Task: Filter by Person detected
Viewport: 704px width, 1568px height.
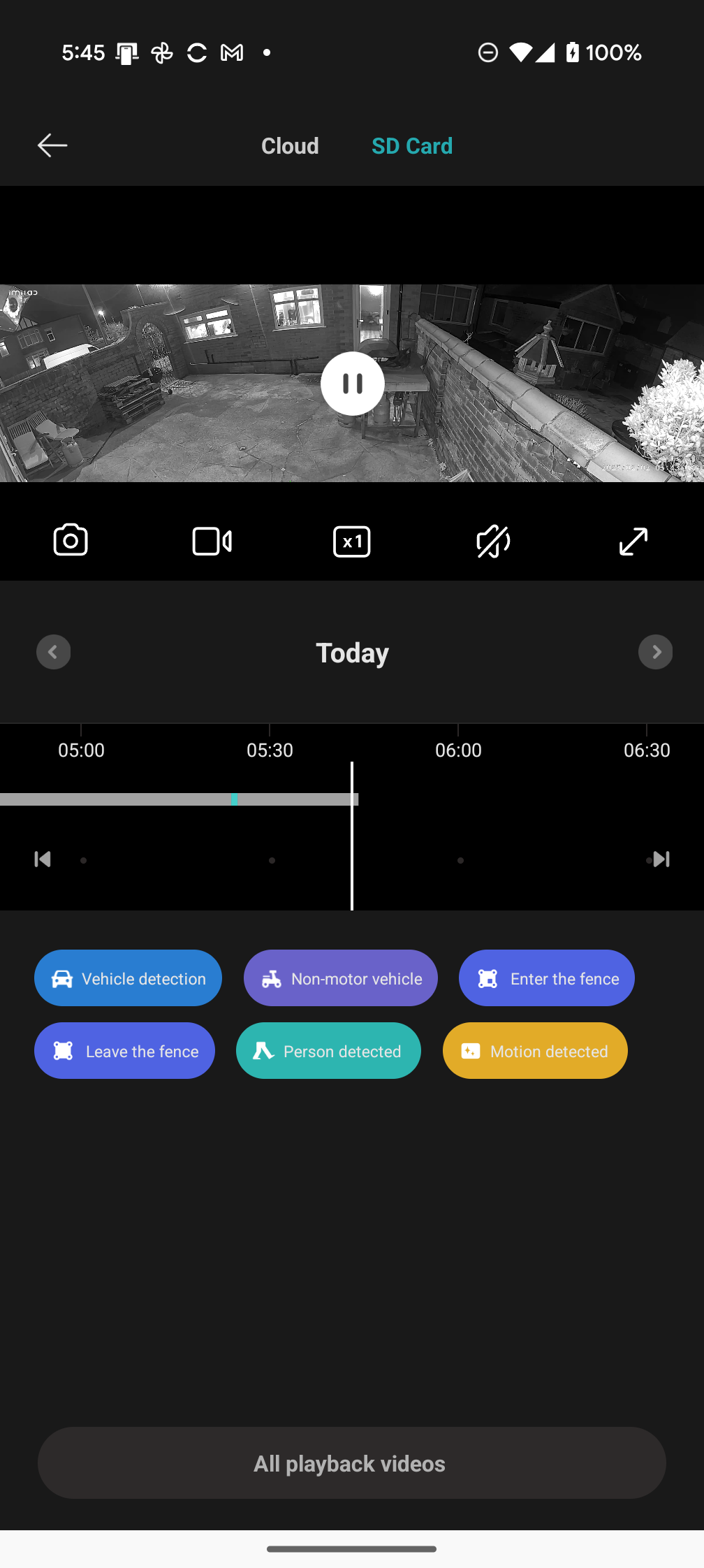Action: tap(328, 1051)
